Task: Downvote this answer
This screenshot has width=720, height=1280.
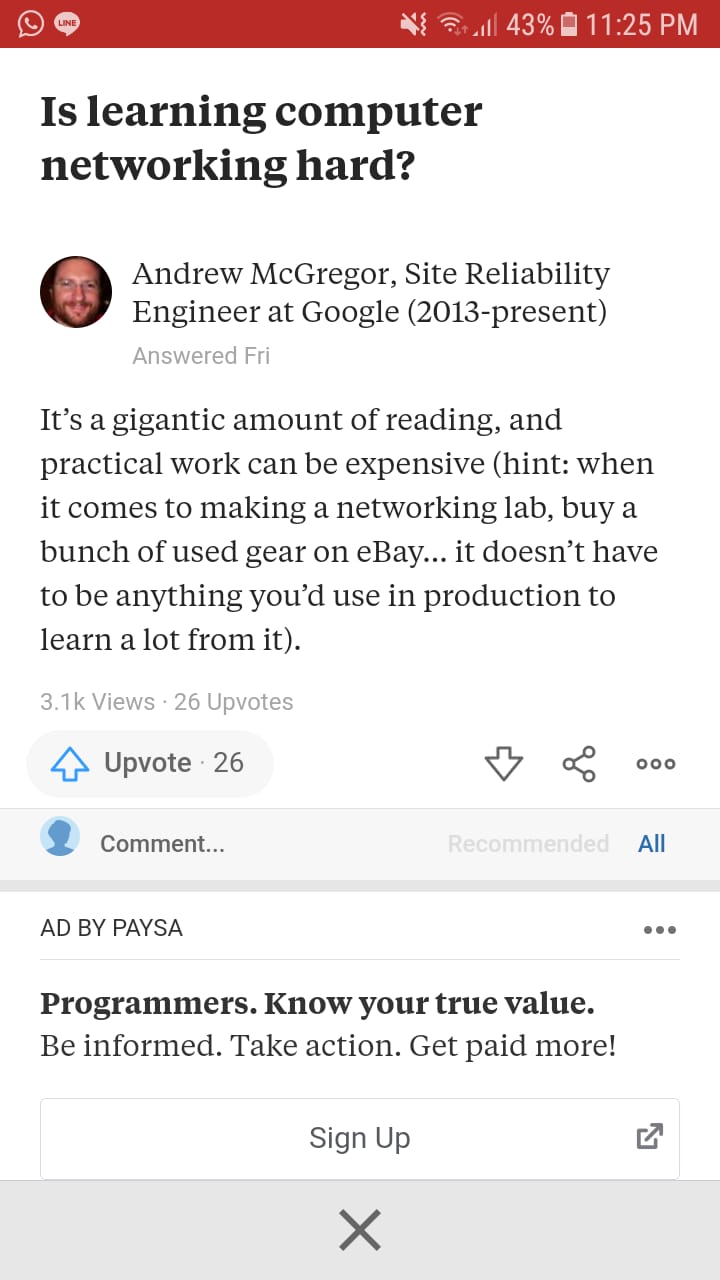Action: pyautogui.click(x=503, y=764)
